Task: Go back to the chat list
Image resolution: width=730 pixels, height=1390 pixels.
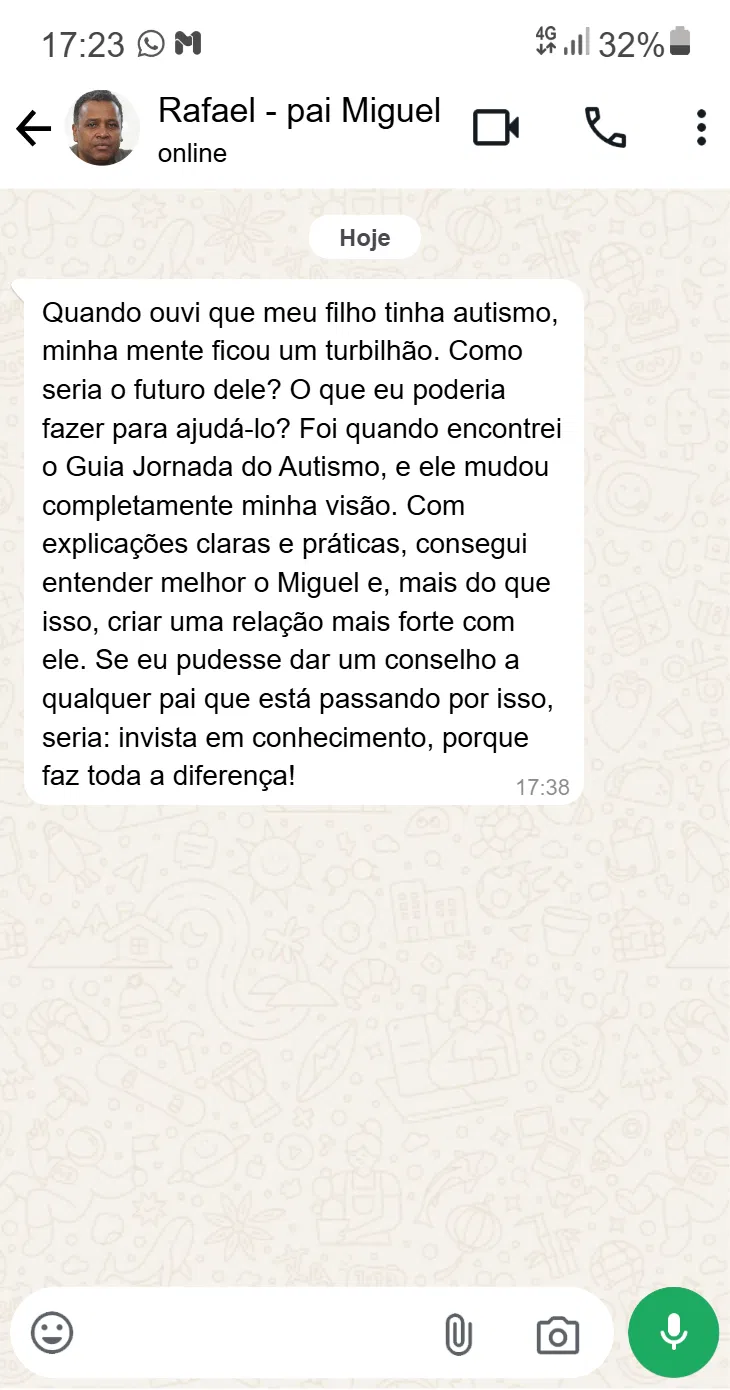Action: coord(33,128)
